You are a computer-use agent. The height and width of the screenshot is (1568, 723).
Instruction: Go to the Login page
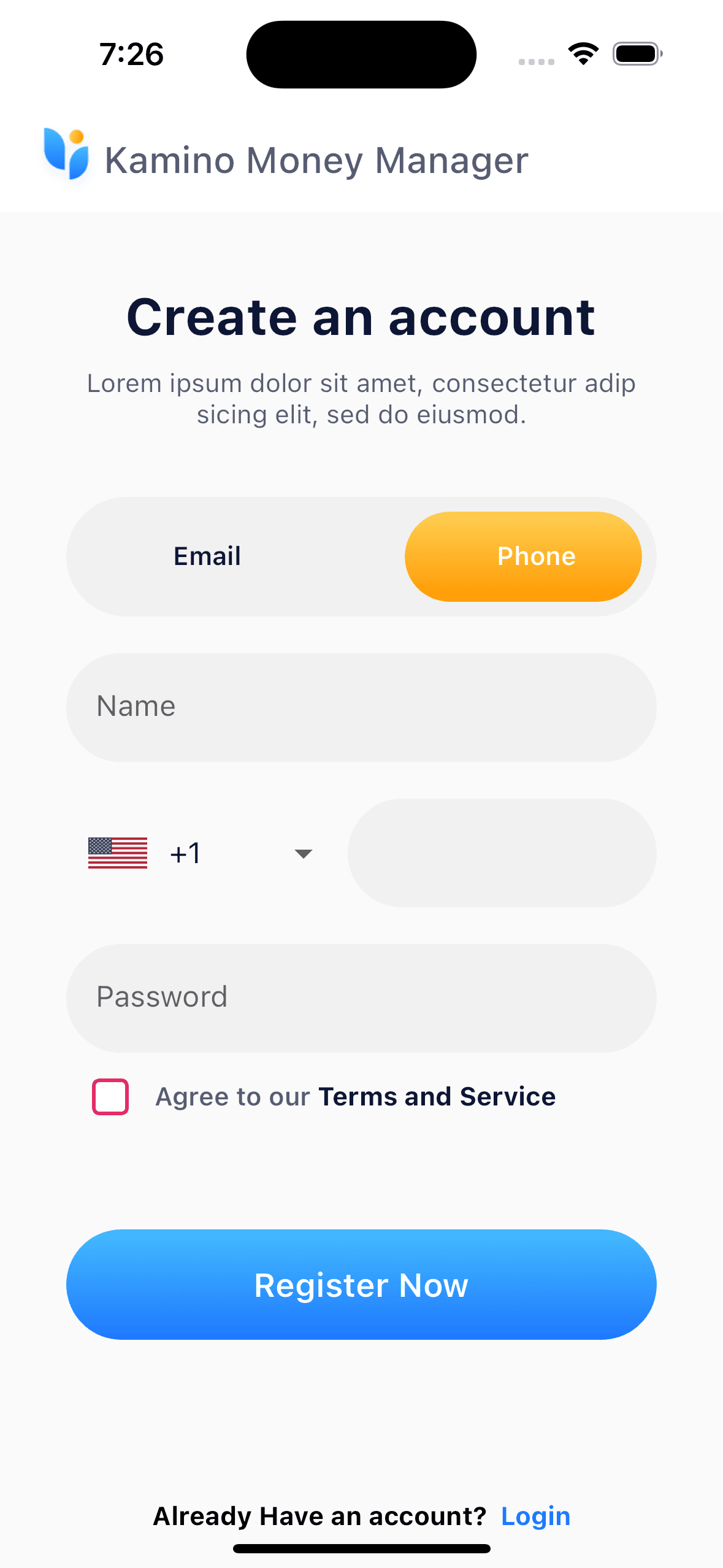[535, 1516]
